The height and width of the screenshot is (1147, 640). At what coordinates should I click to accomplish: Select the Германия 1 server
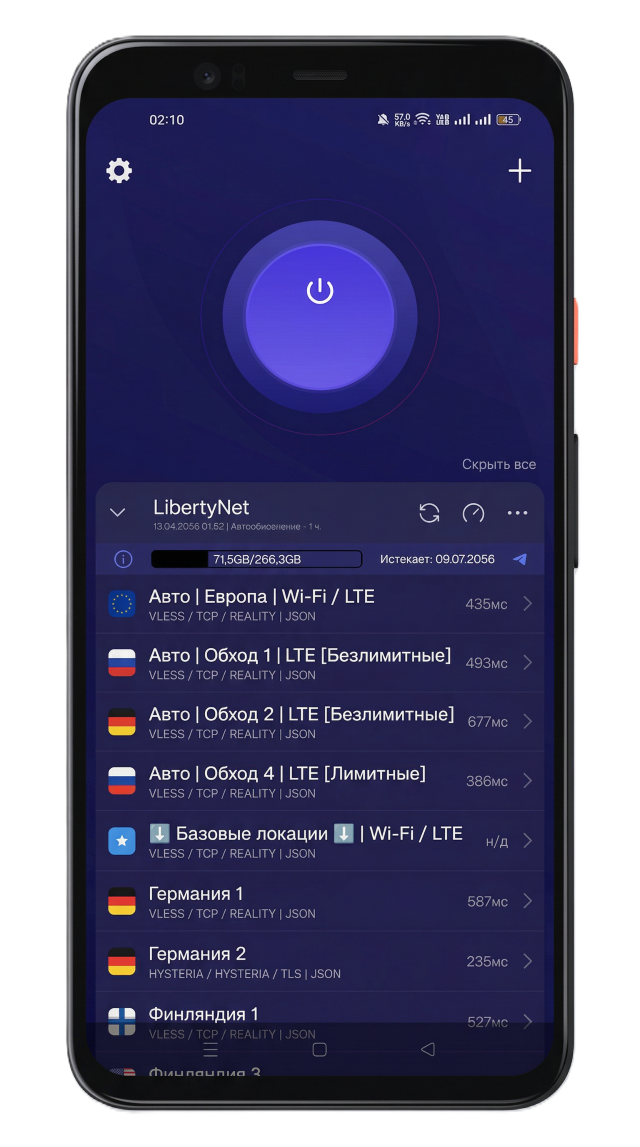(300, 901)
